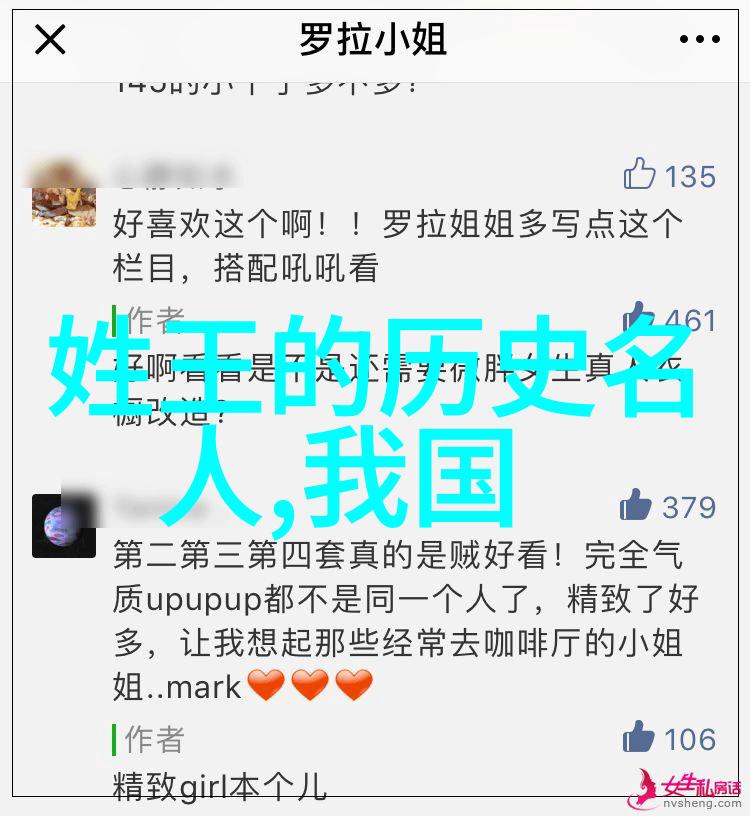Open the three-dot overflow menu
750x816 pixels.
[699, 41]
